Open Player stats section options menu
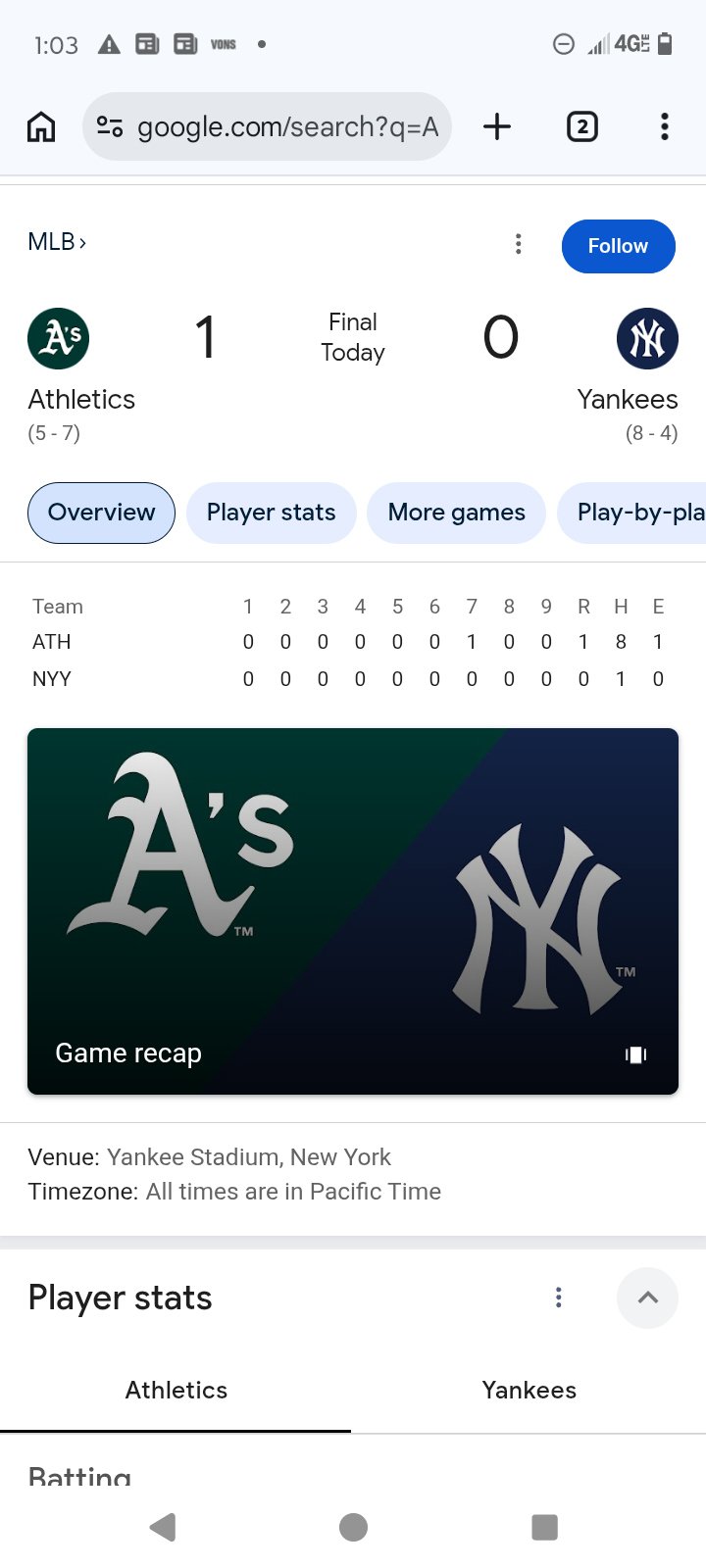 coord(559,1298)
